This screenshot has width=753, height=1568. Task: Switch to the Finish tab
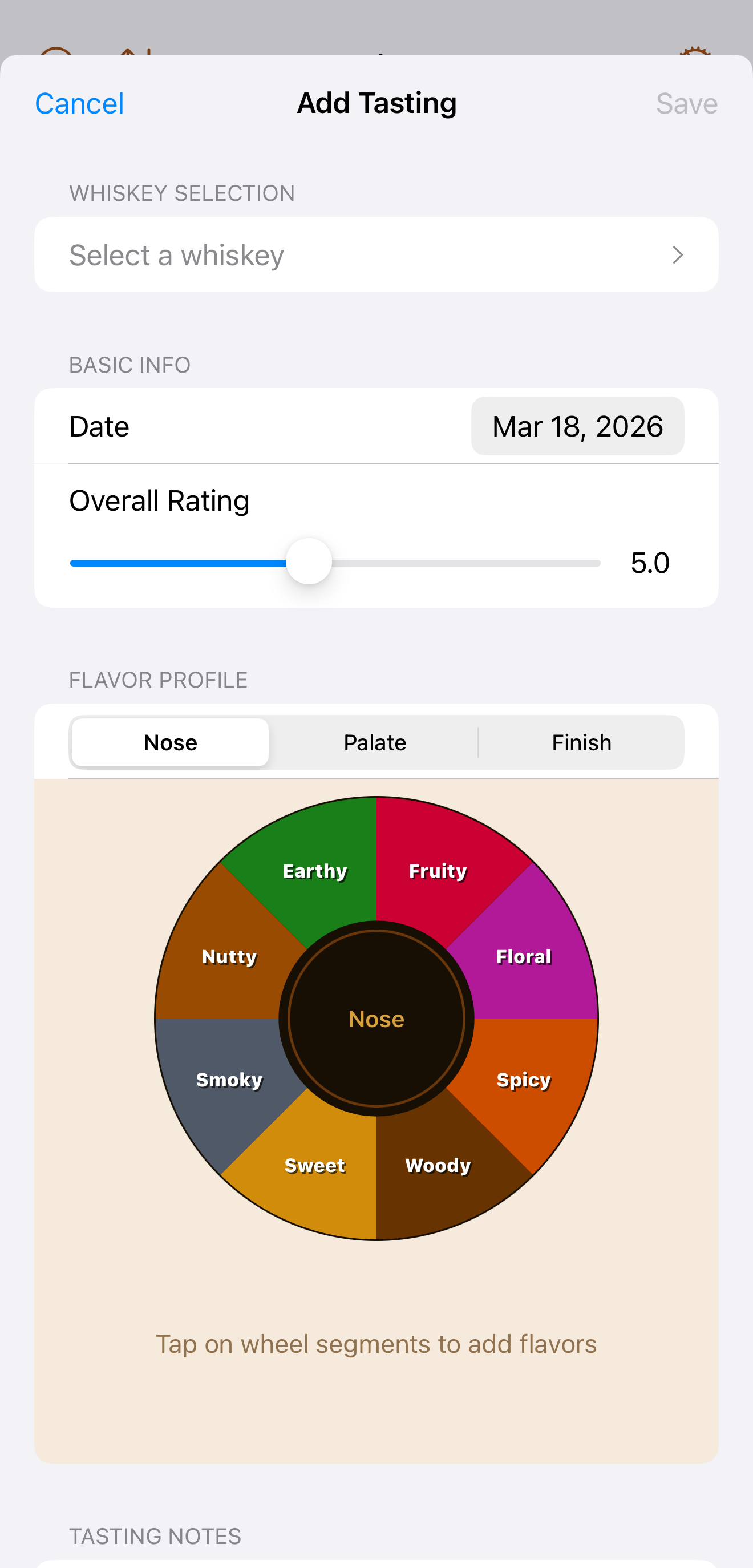[x=581, y=742]
